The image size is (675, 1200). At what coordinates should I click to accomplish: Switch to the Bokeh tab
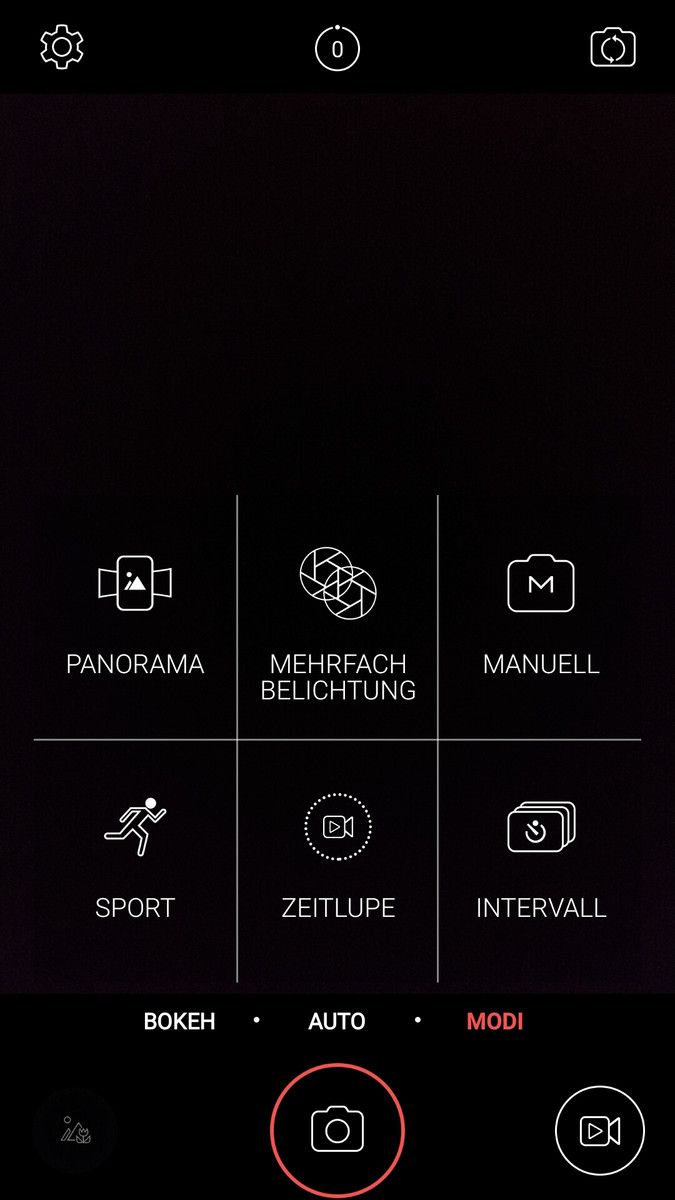(x=179, y=1022)
